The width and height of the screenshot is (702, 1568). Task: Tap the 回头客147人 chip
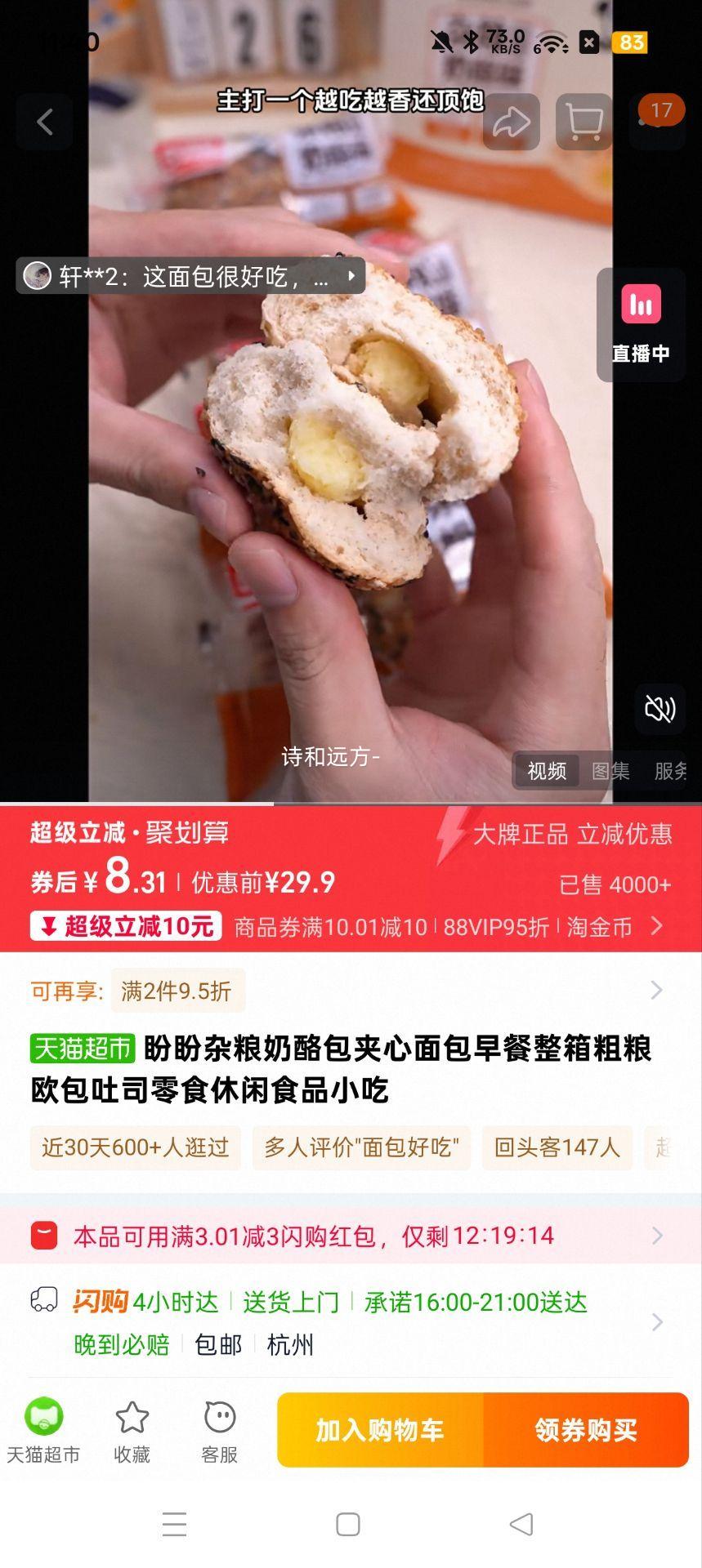[x=557, y=1147]
